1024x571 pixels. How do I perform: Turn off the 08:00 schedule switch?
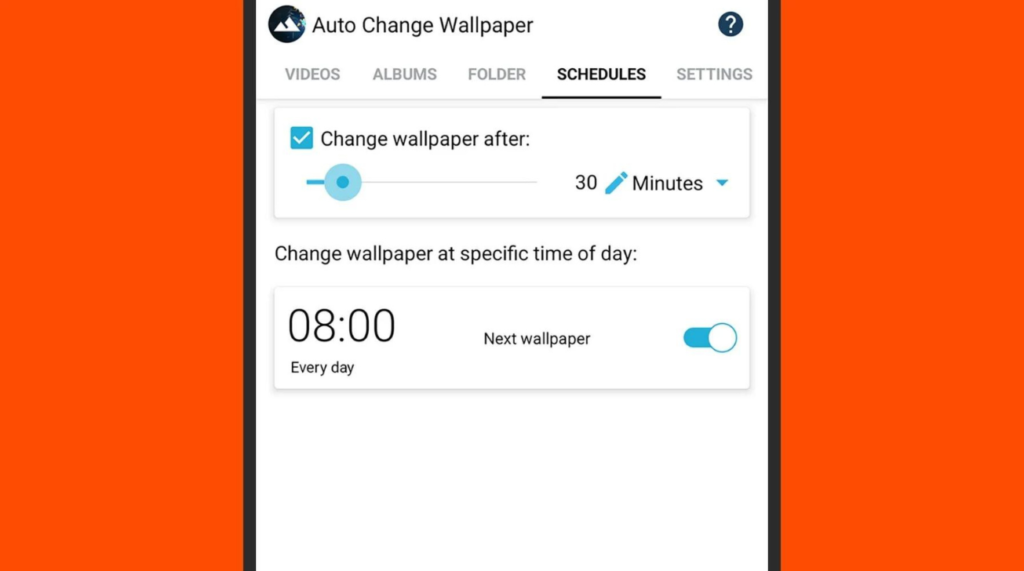(710, 338)
